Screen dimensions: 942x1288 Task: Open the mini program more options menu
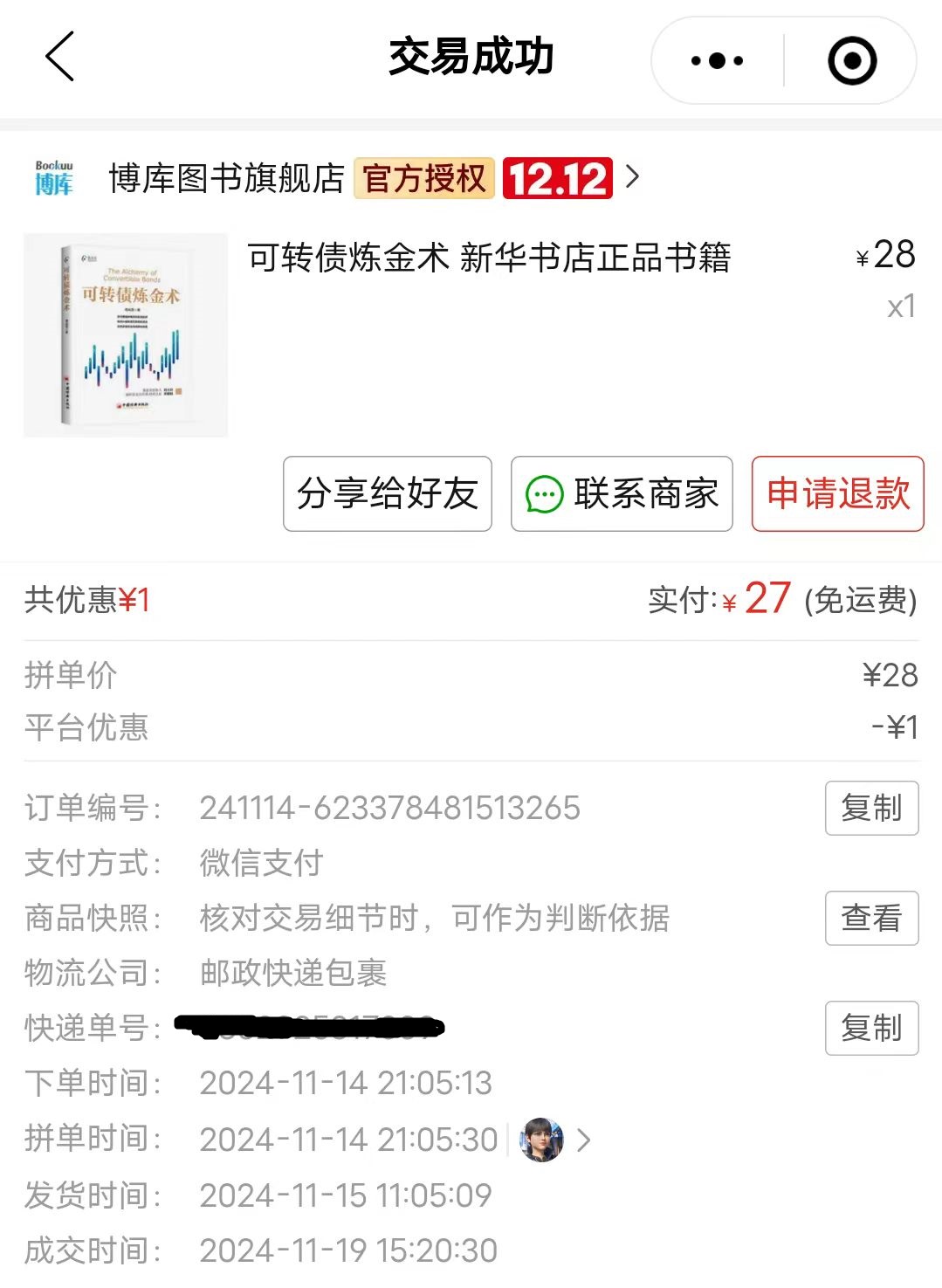717,61
